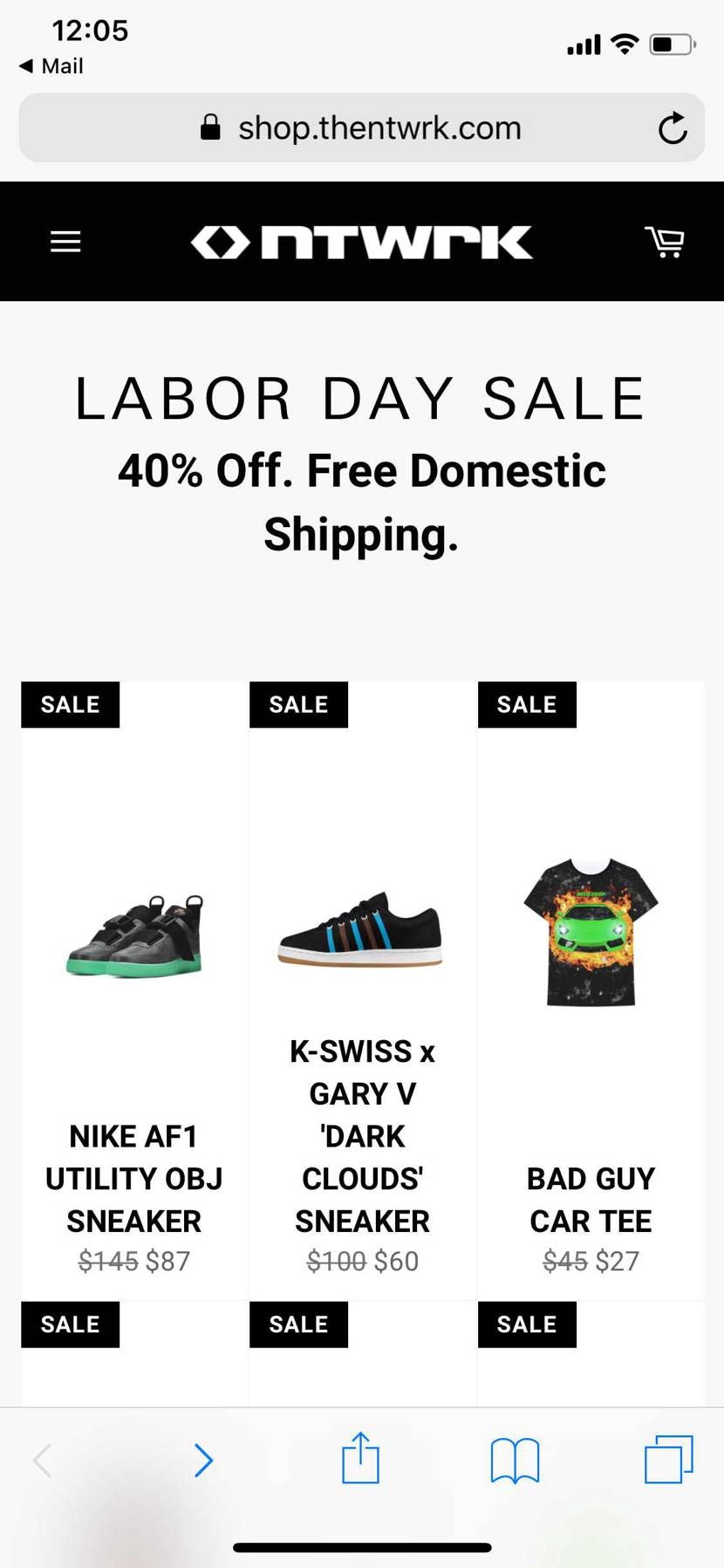Open the Bad Guy Car Tee product
The width and height of the screenshot is (724, 1568).
coord(591,990)
